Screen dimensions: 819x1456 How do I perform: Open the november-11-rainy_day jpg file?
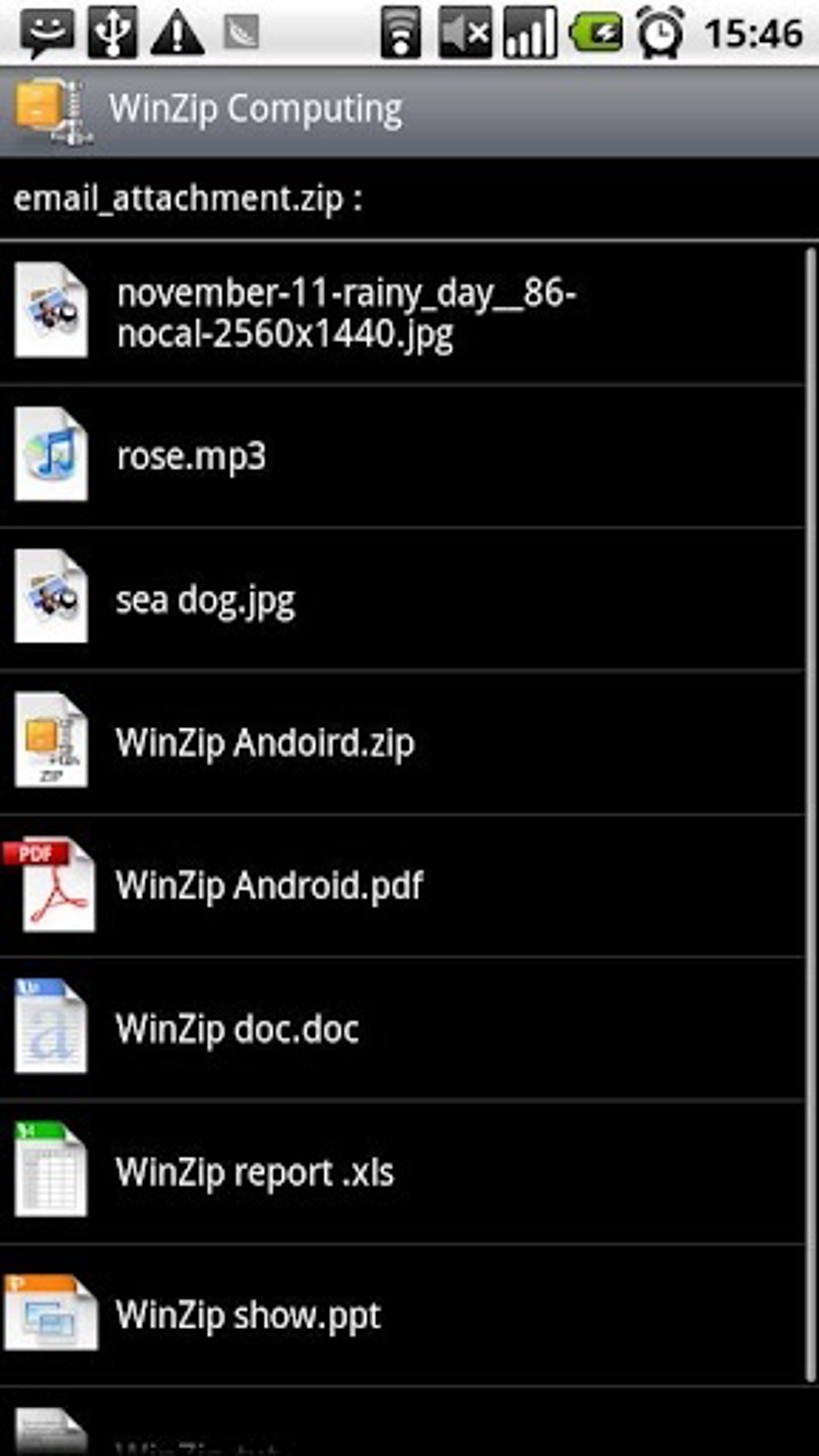pyautogui.click(x=346, y=313)
